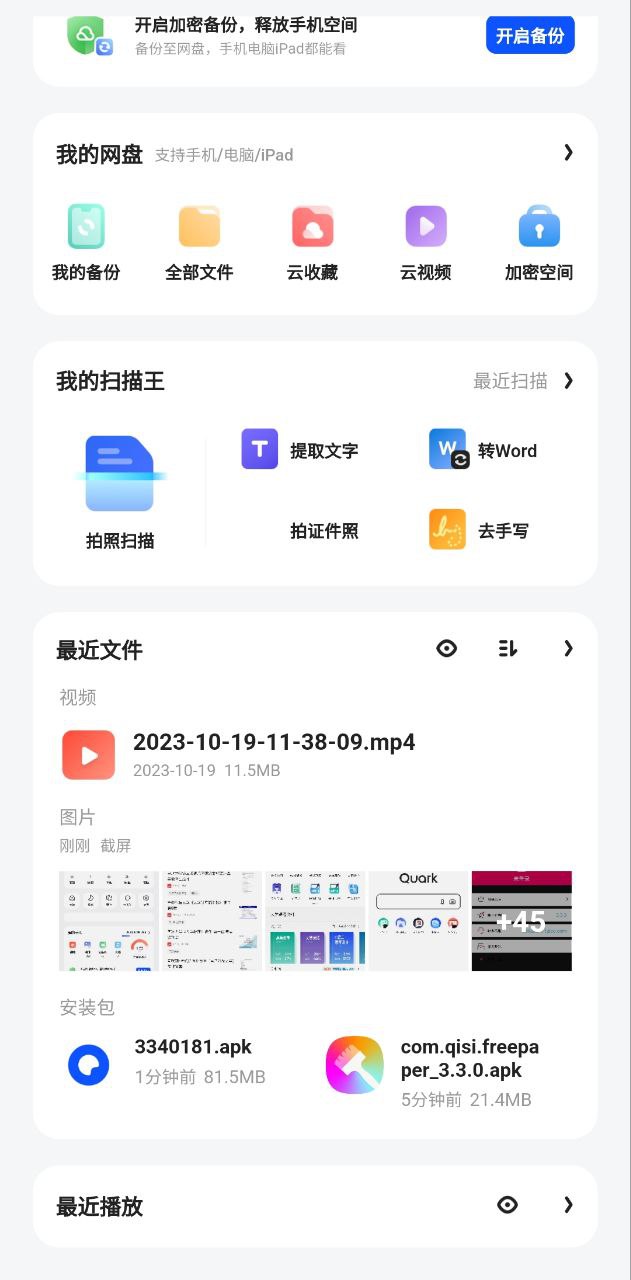View 最近扫描 list
The image size is (631, 1280).
523,381
